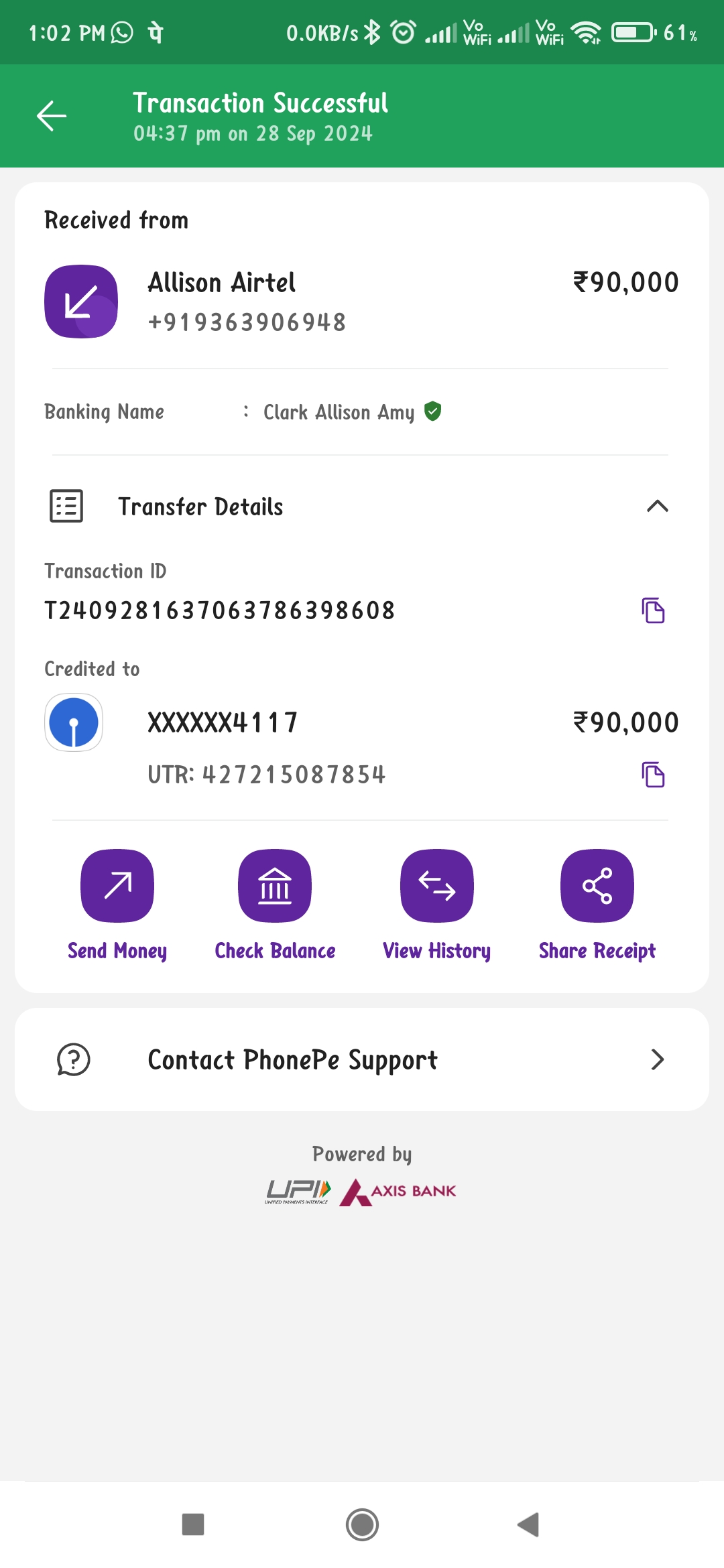
Task: Go back using the header arrow
Action: click(52, 116)
